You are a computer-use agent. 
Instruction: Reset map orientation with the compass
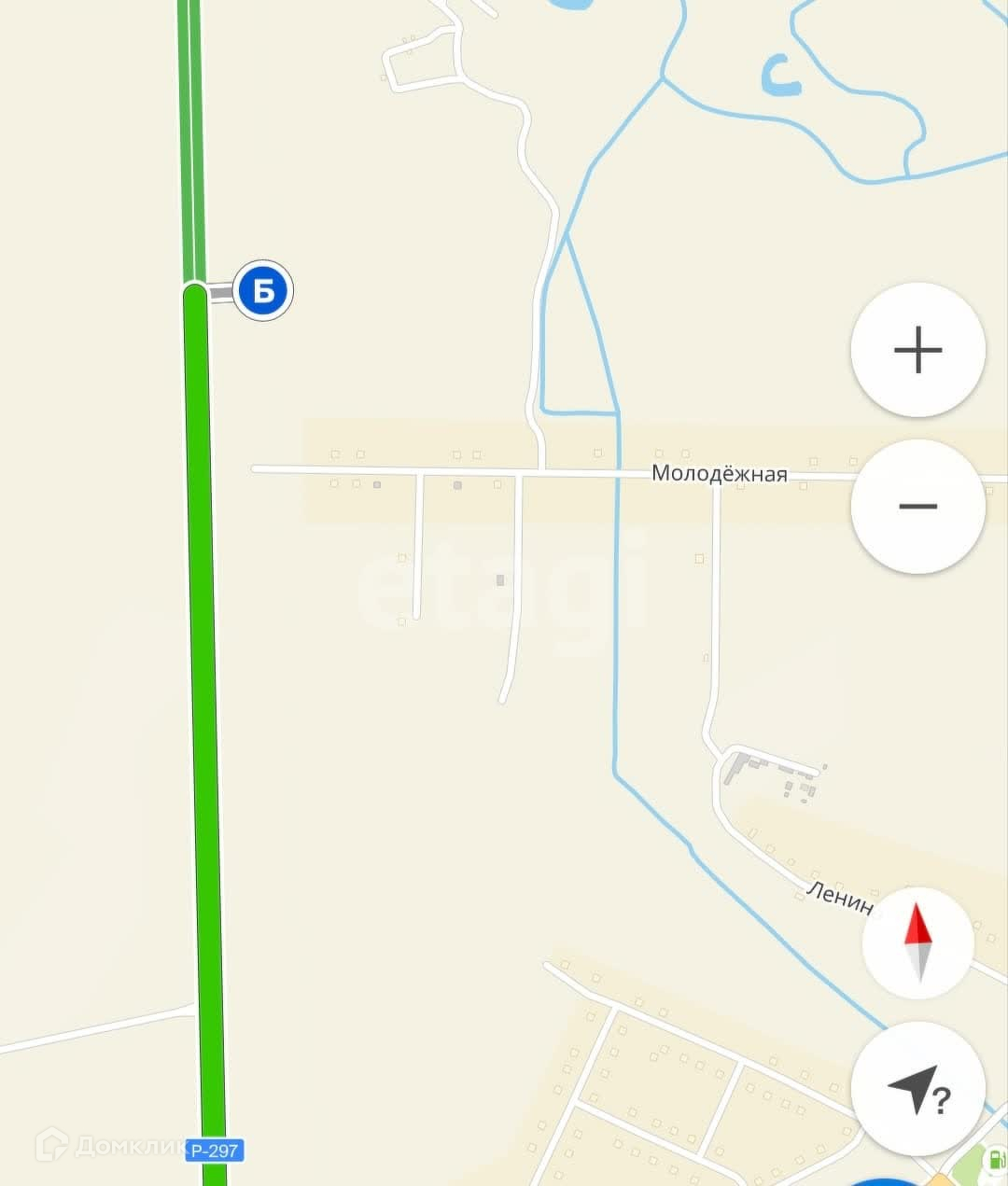[x=917, y=942]
